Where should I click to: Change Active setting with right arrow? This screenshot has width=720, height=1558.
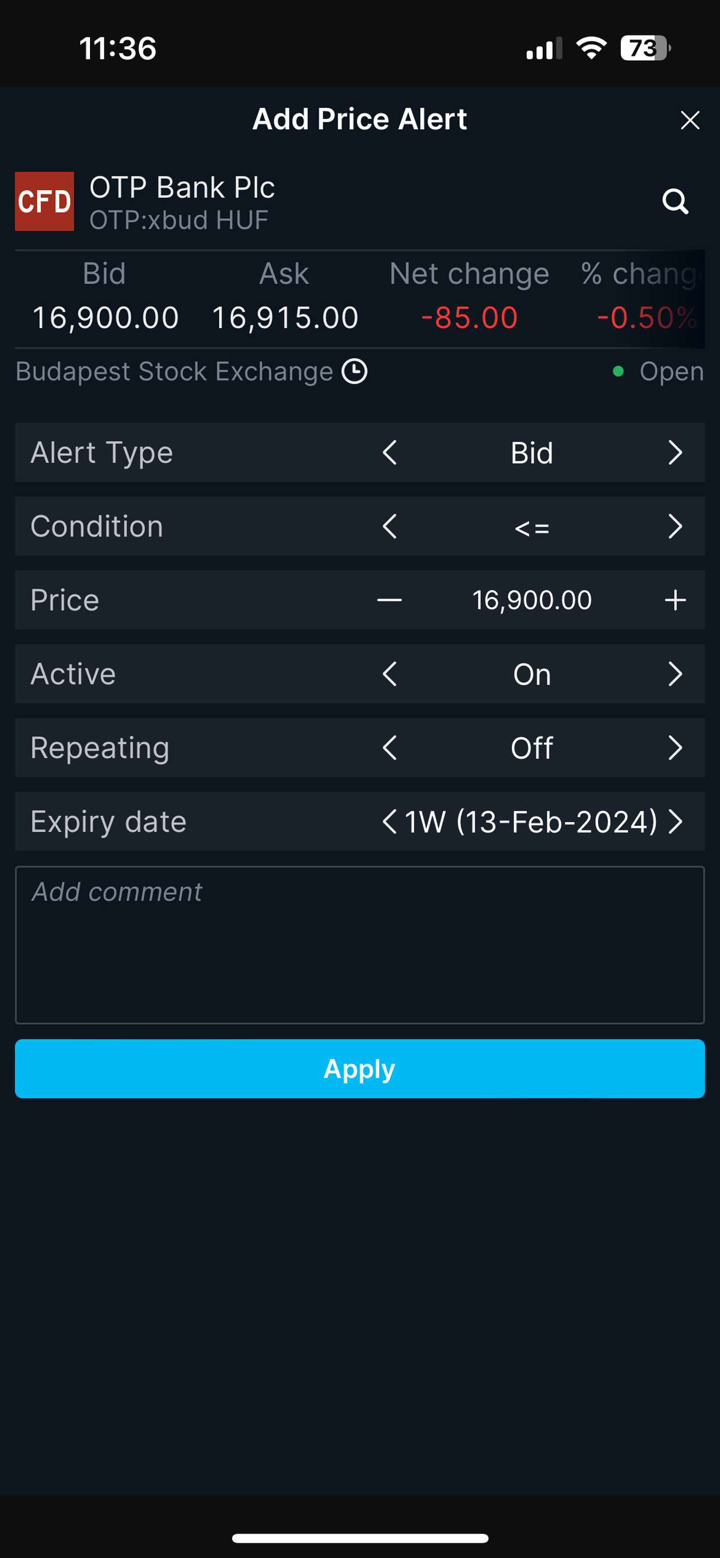coord(675,674)
